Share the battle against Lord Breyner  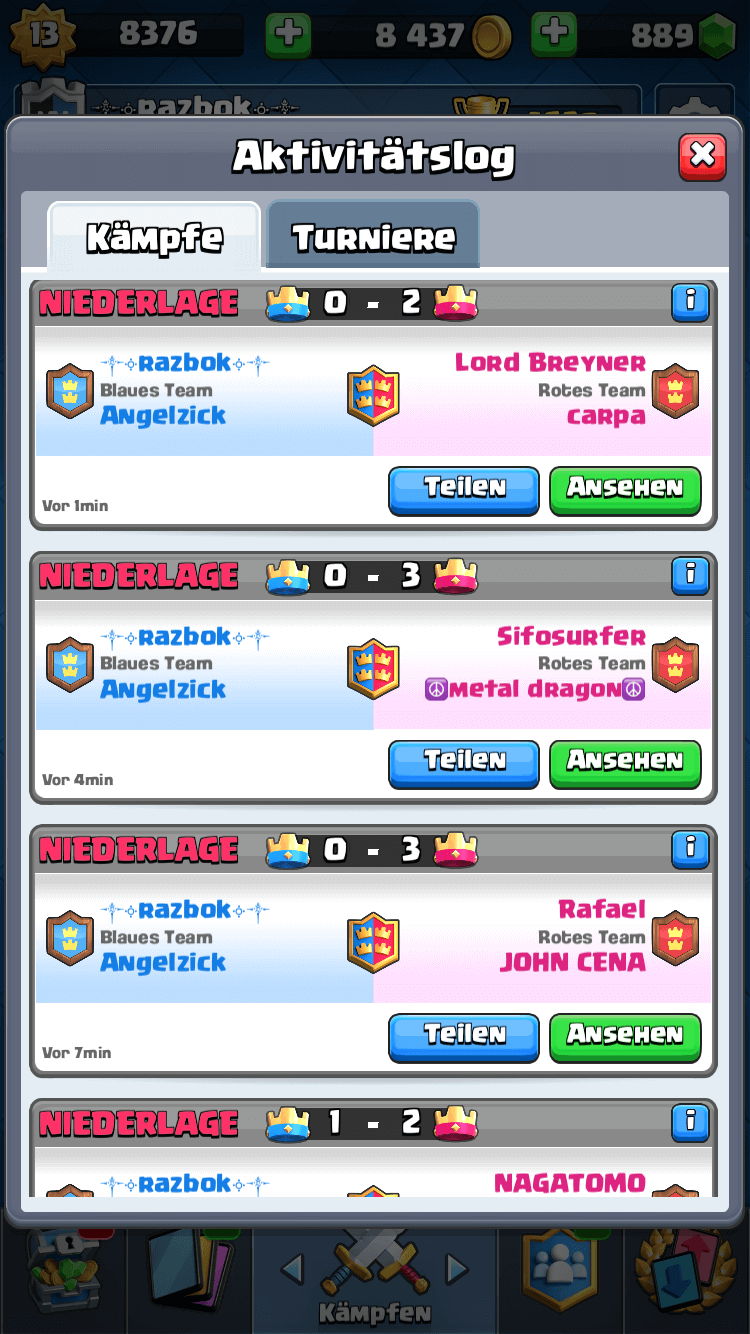pos(464,489)
